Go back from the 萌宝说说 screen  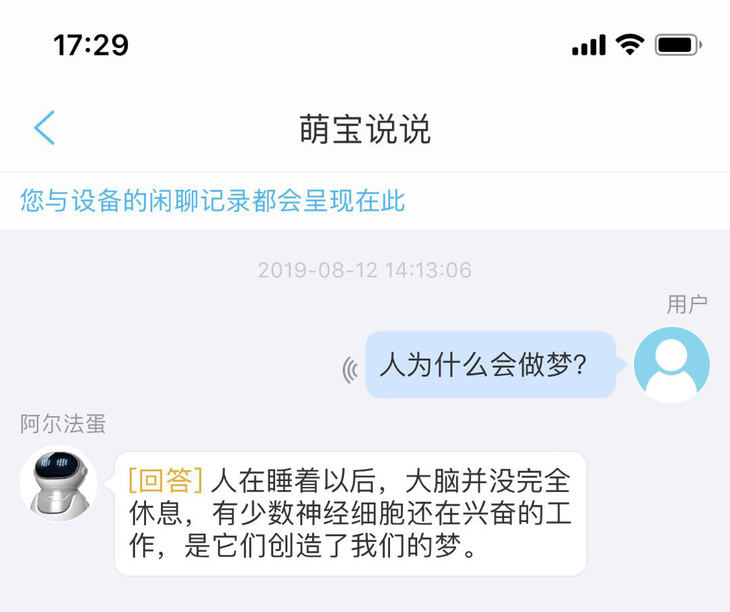(44, 129)
